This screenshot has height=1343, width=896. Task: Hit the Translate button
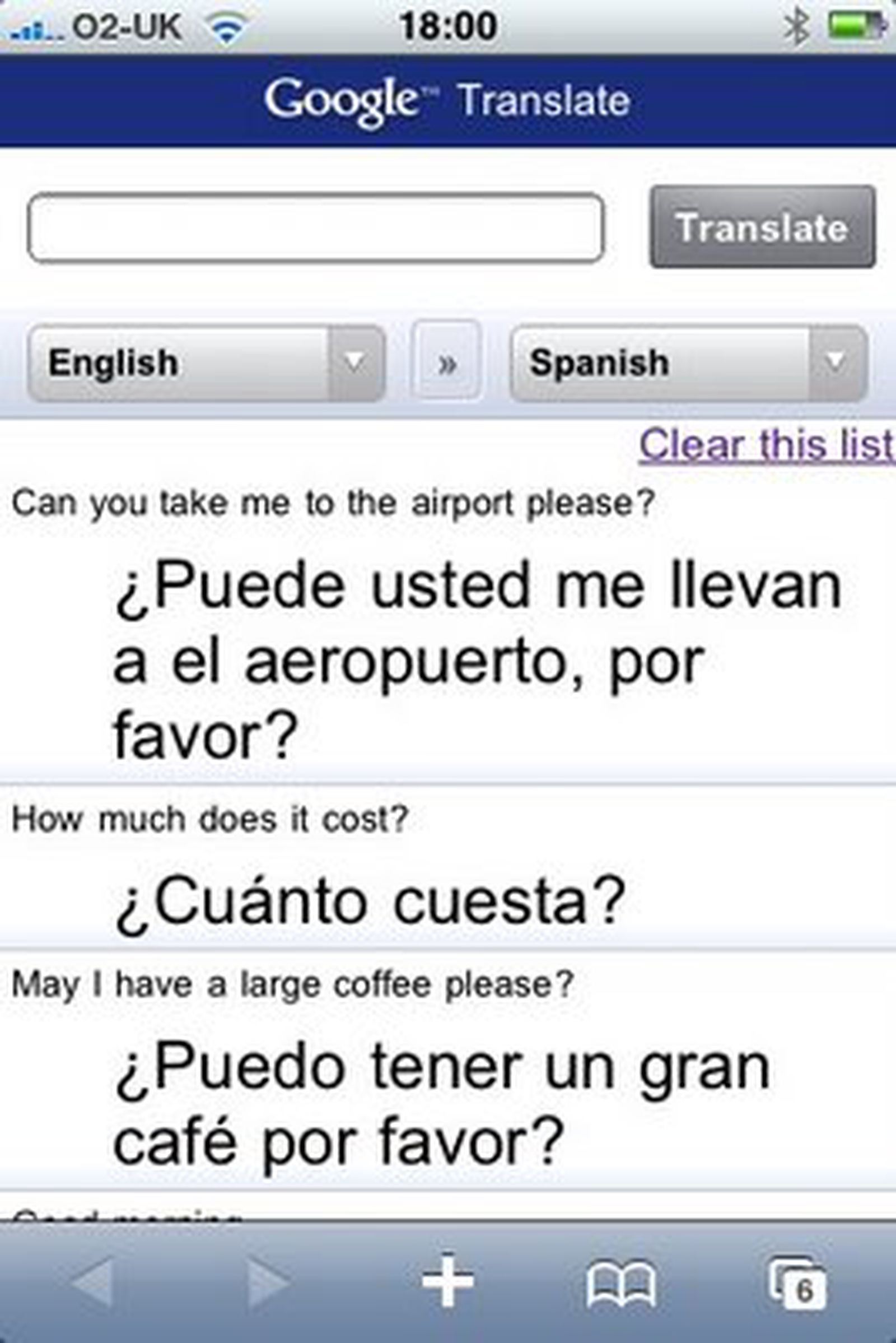tap(762, 227)
